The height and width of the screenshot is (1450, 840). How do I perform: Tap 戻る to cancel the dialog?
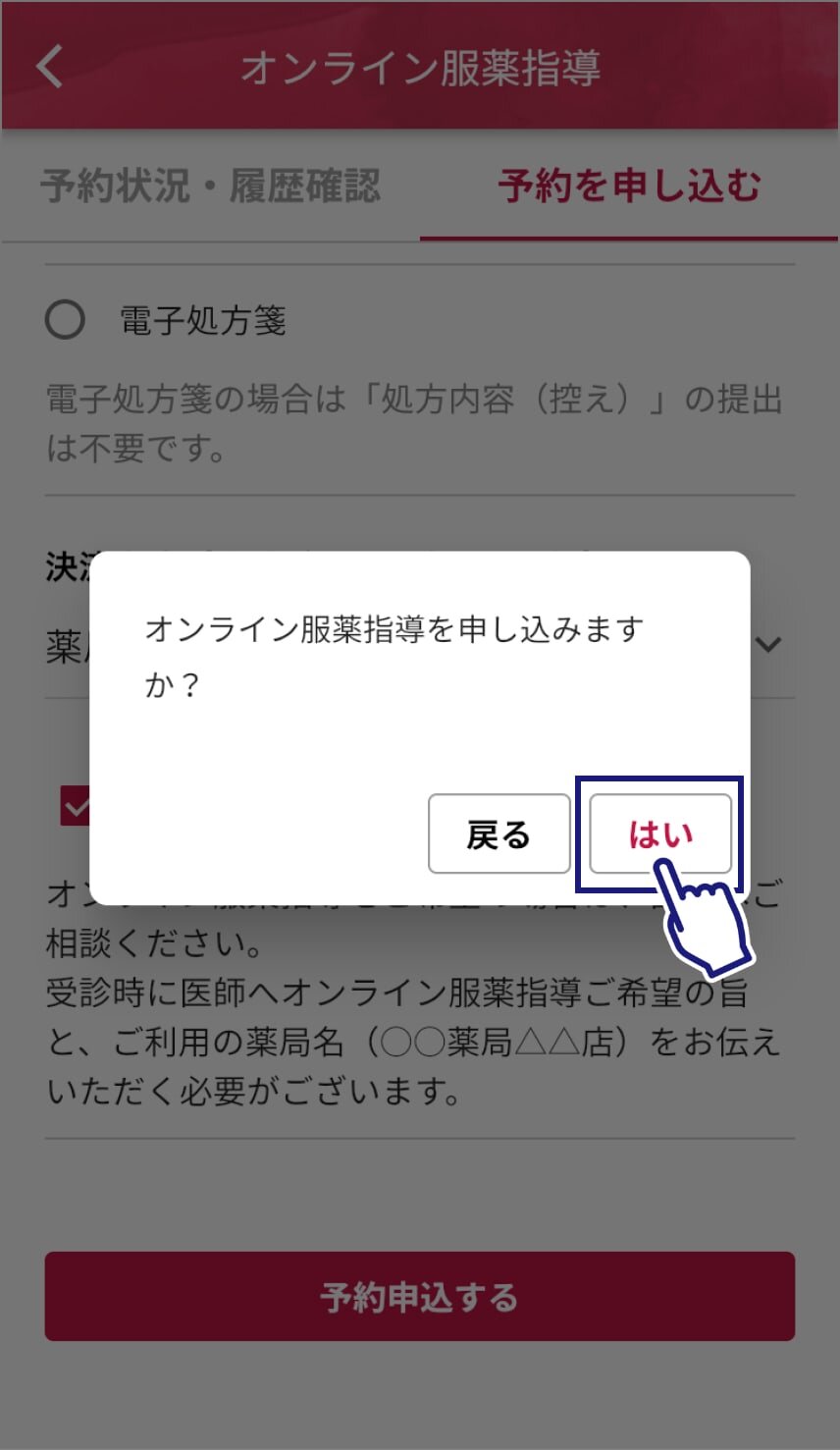(499, 833)
